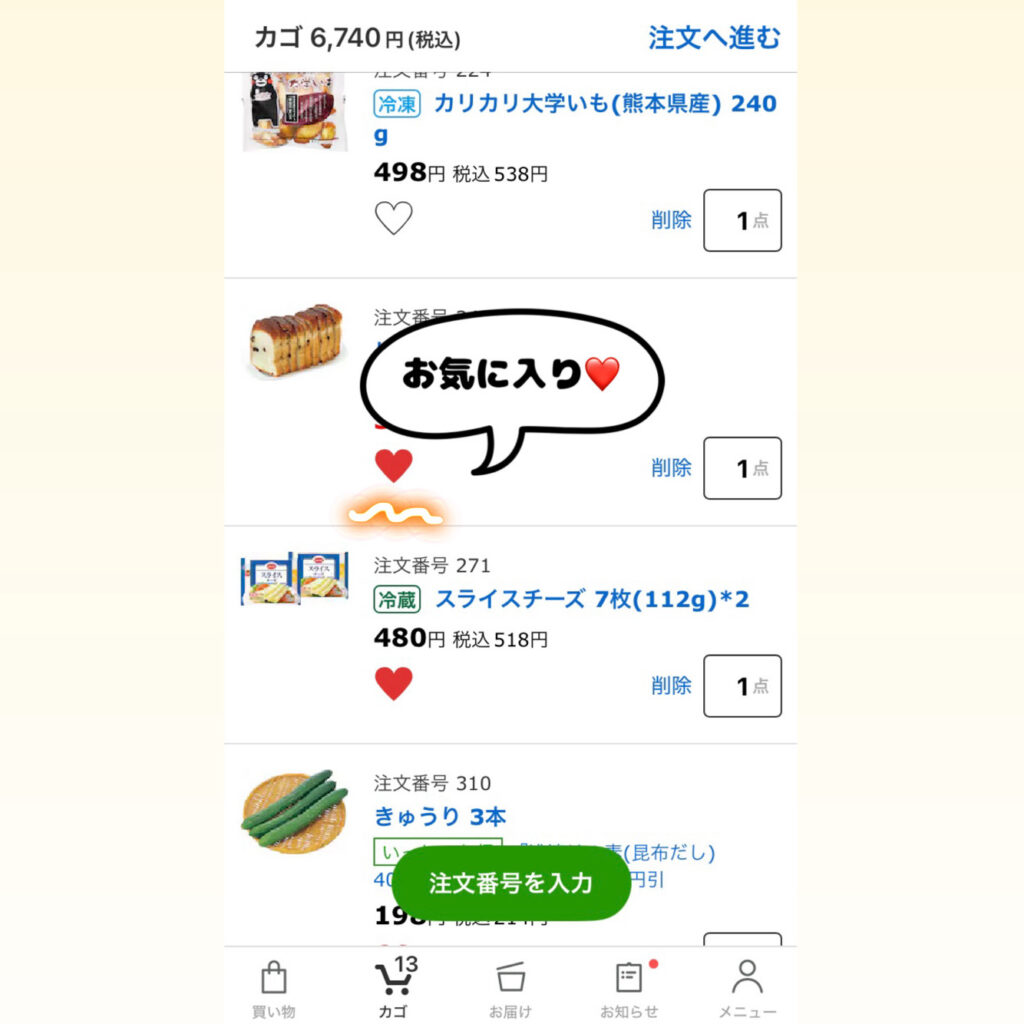Favorite カリカリ大学いも with the heart
Screen dimensions: 1024x1024
393,218
